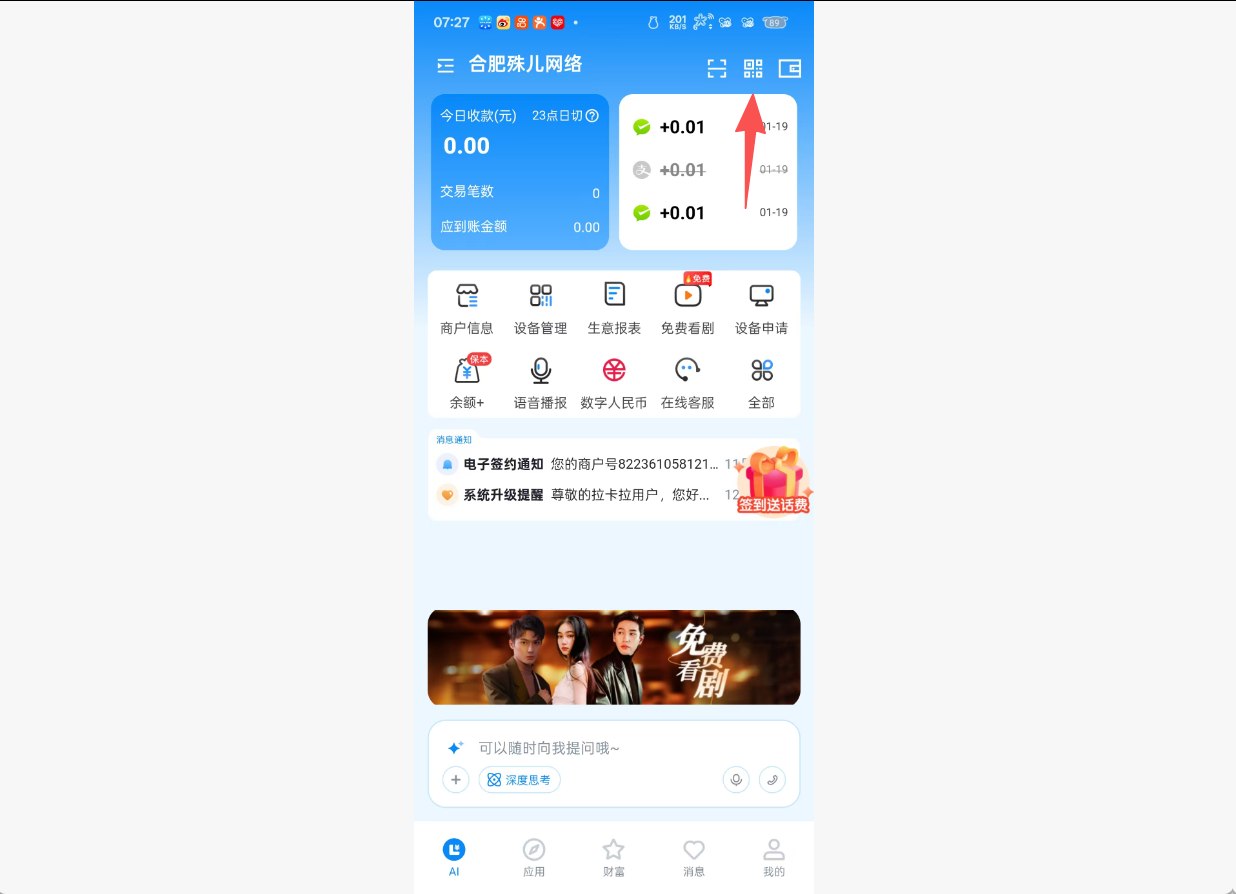Open 免费看剧 free dramas
The height and width of the screenshot is (894, 1236).
click(688, 308)
